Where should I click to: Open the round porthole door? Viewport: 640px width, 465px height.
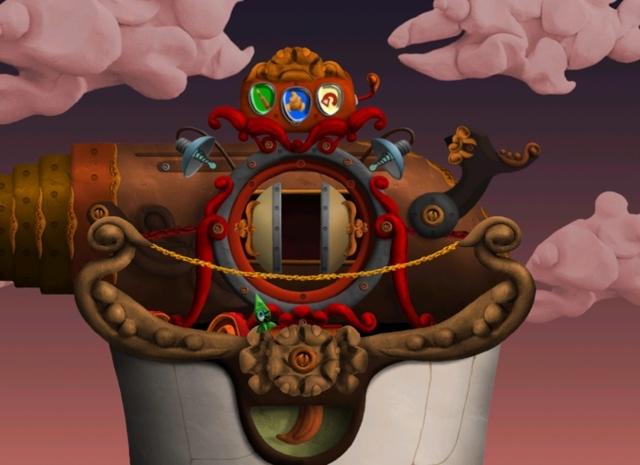coord(299,228)
